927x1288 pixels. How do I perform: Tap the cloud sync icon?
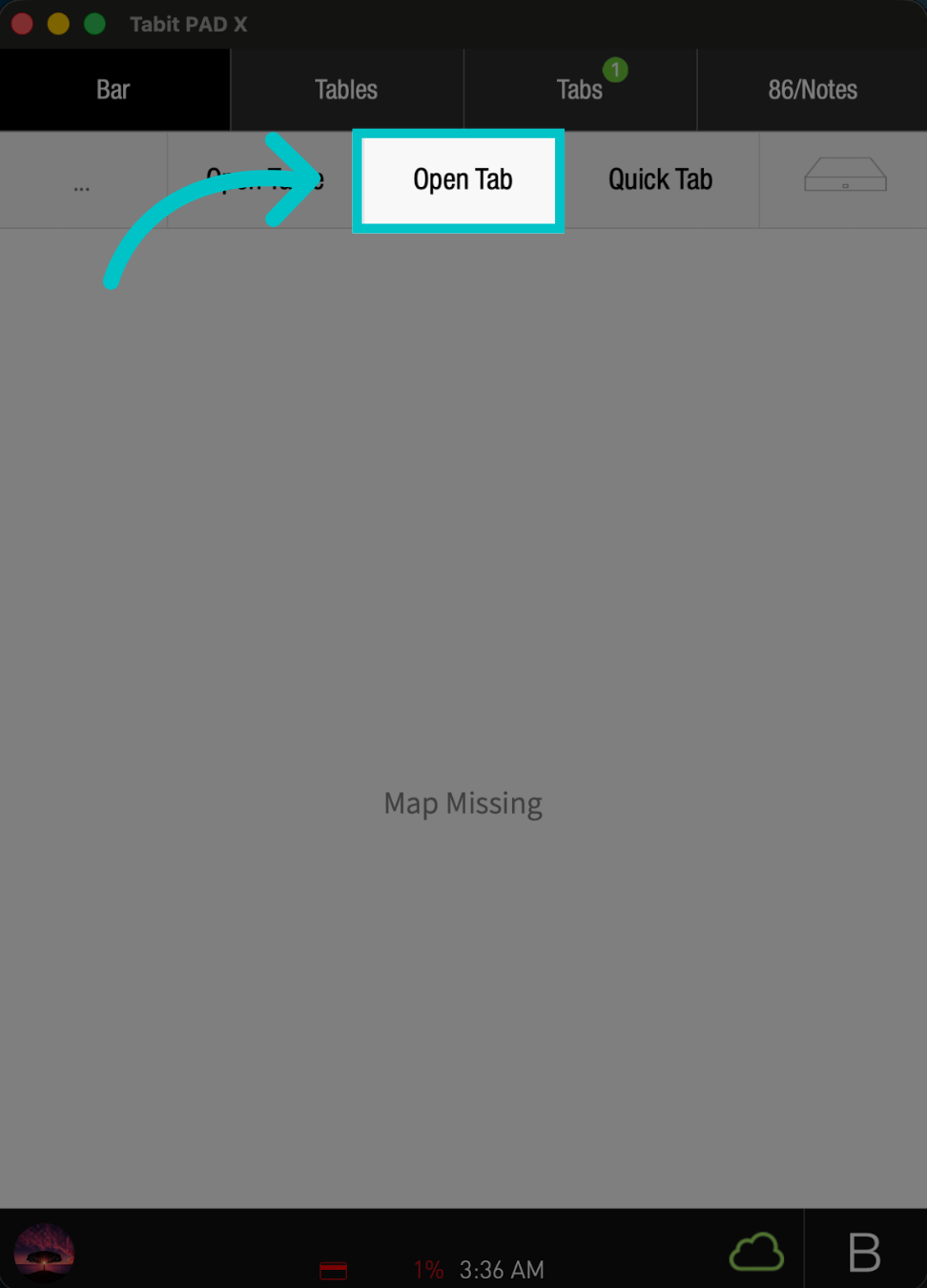point(756,1251)
